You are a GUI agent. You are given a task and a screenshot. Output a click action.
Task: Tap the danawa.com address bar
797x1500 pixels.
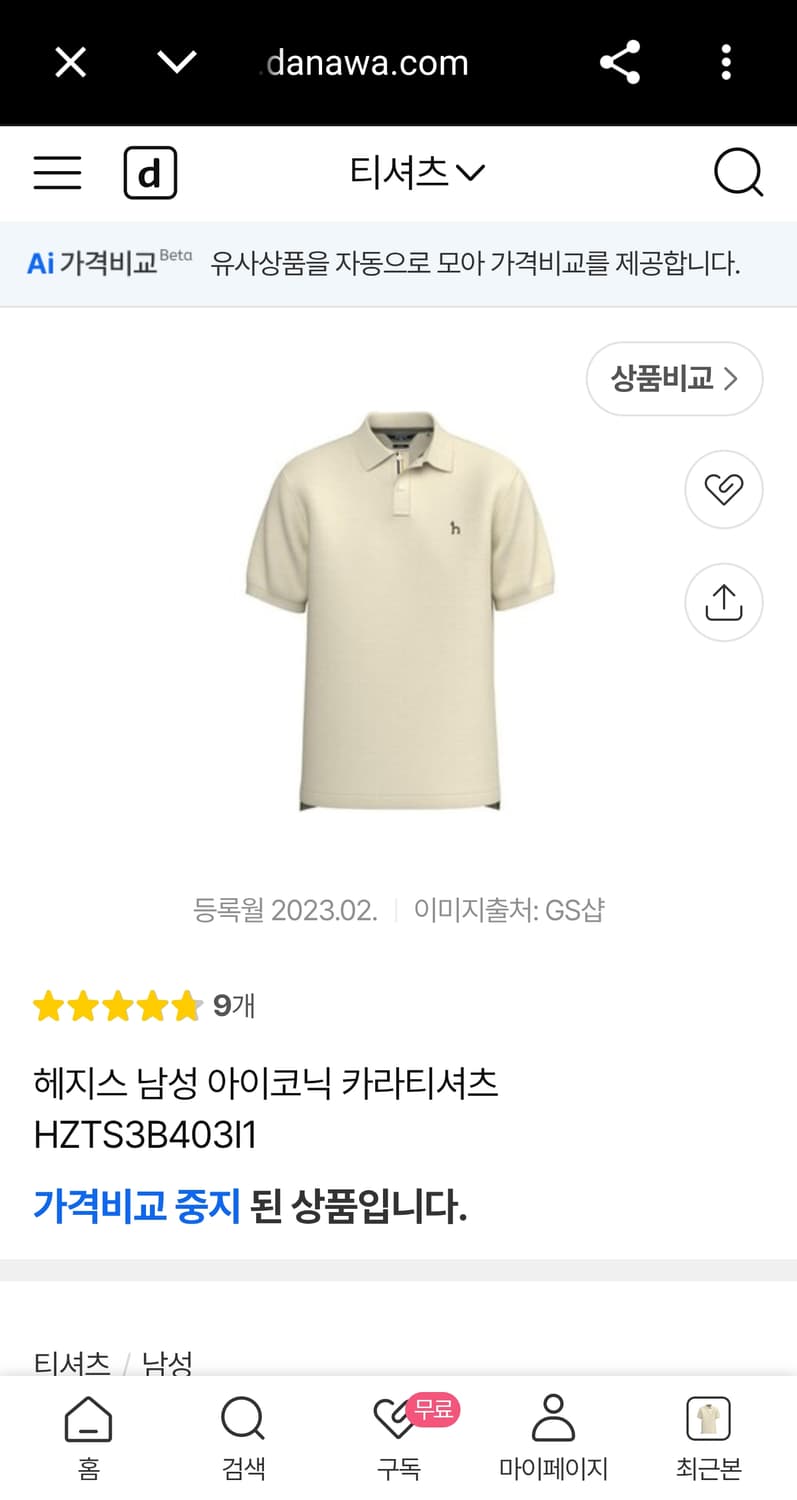point(363,62)
